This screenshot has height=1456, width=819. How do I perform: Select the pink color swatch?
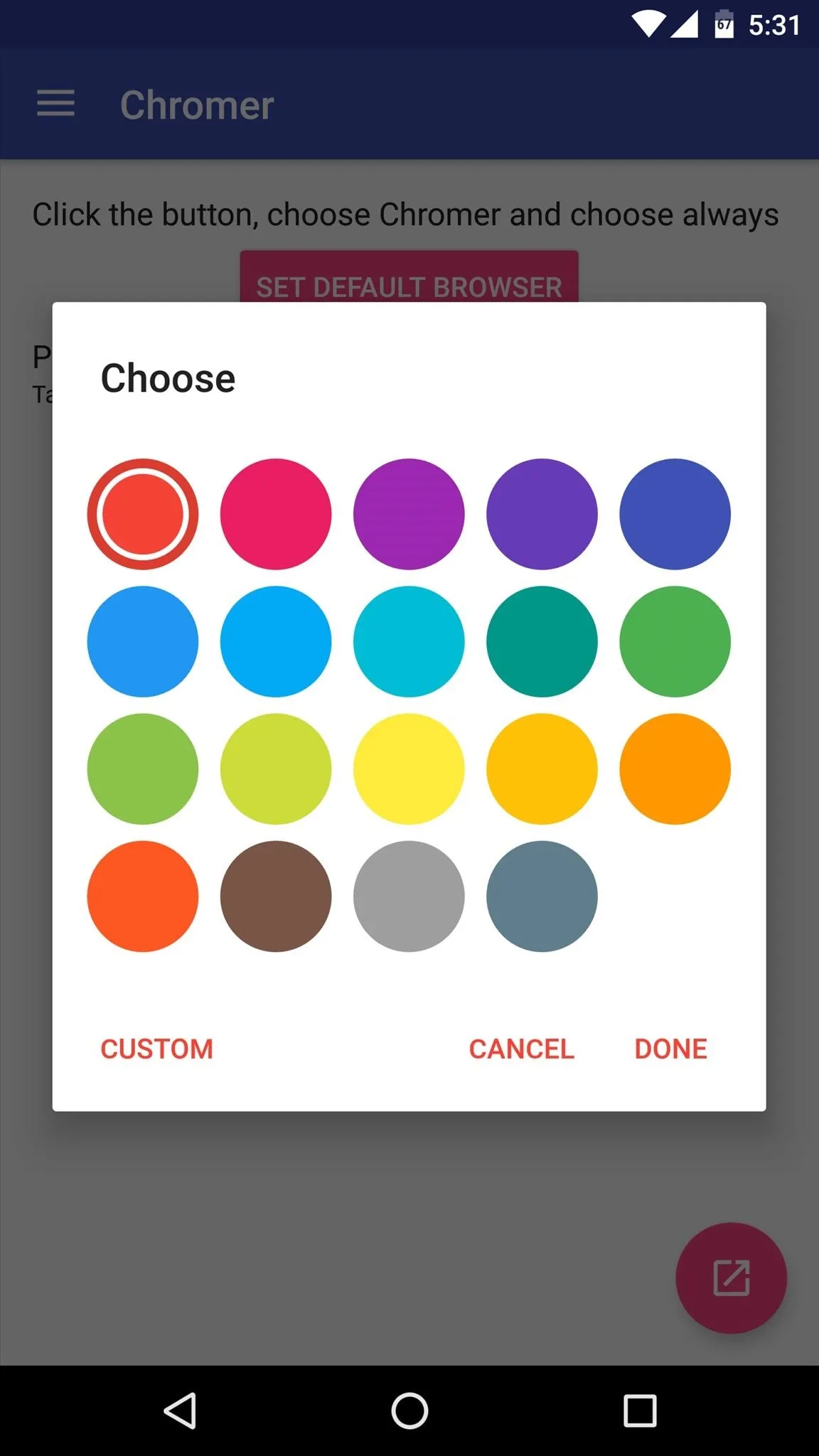[x=276, y=514]
